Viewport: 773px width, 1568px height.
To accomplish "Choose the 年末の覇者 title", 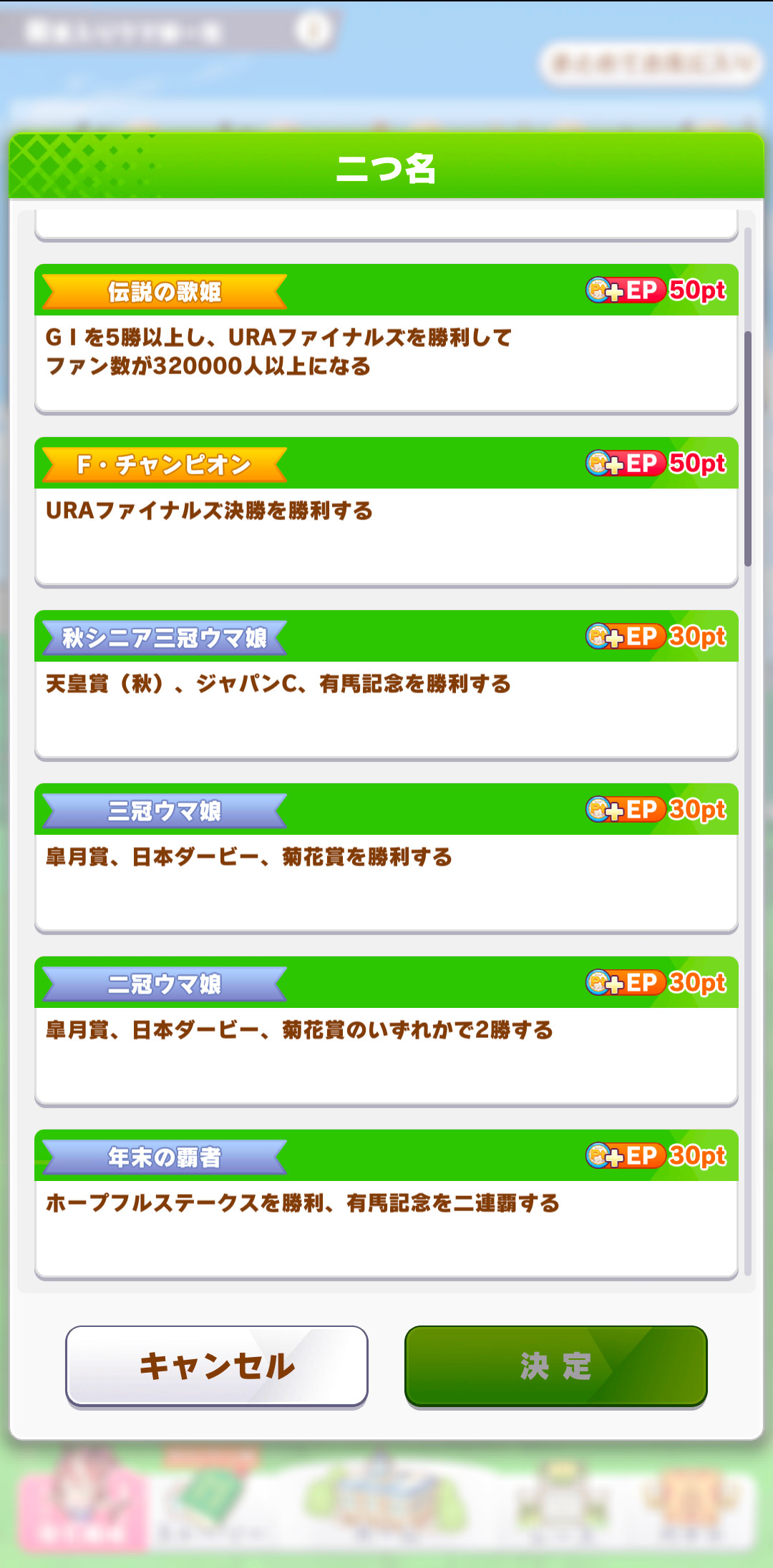I will coord(386,1204).
